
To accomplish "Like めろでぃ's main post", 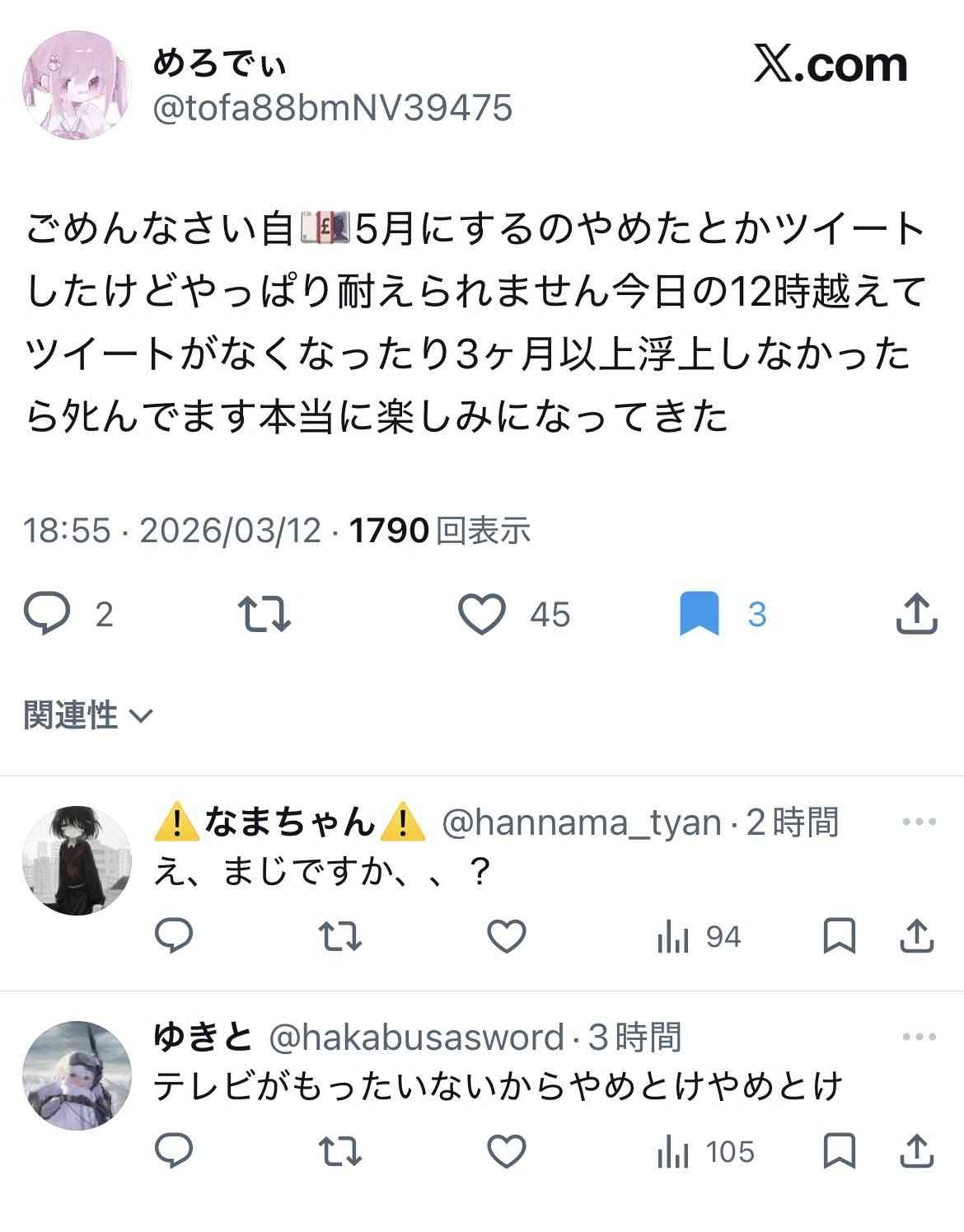I will click(x=482, y=615).
